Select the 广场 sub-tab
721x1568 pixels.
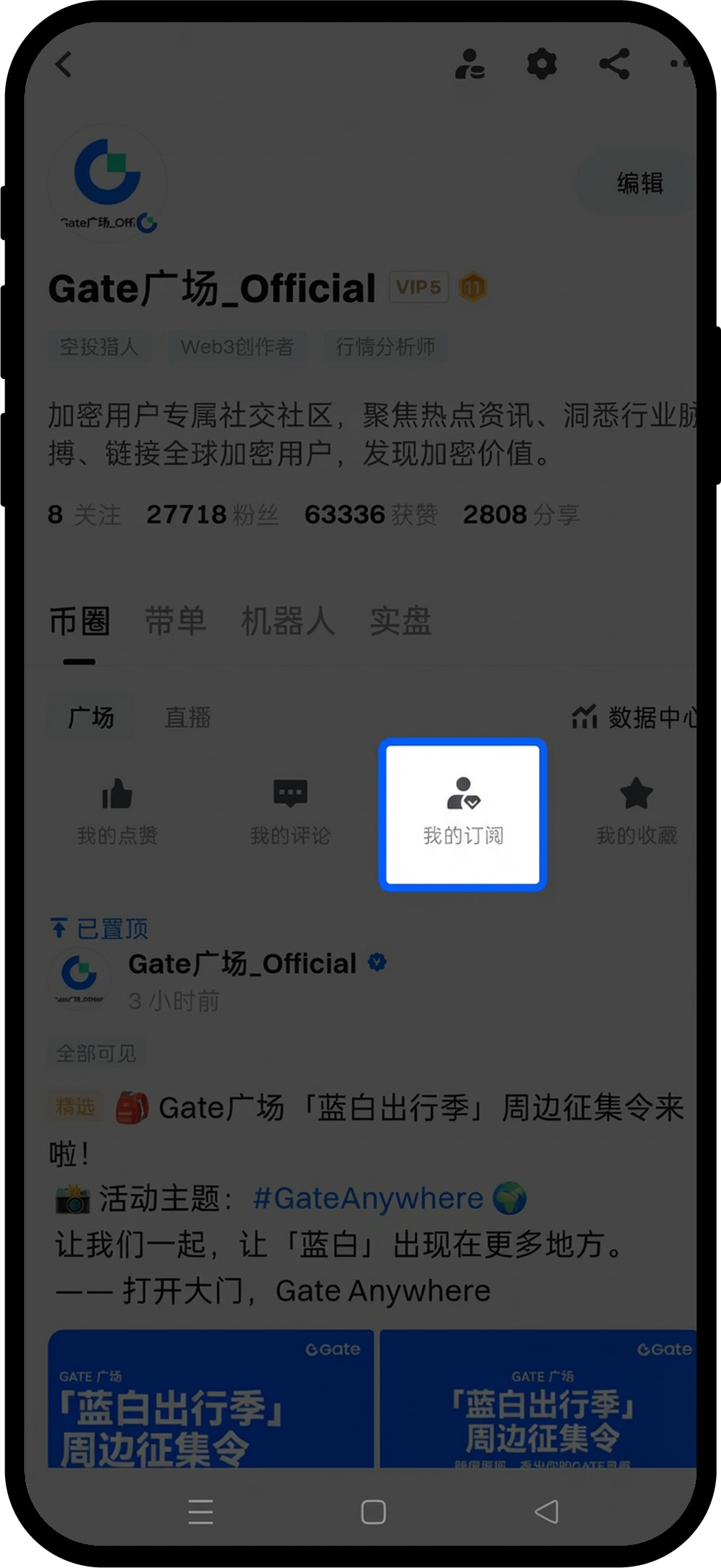pyautogui.click(x=91, y=718)
